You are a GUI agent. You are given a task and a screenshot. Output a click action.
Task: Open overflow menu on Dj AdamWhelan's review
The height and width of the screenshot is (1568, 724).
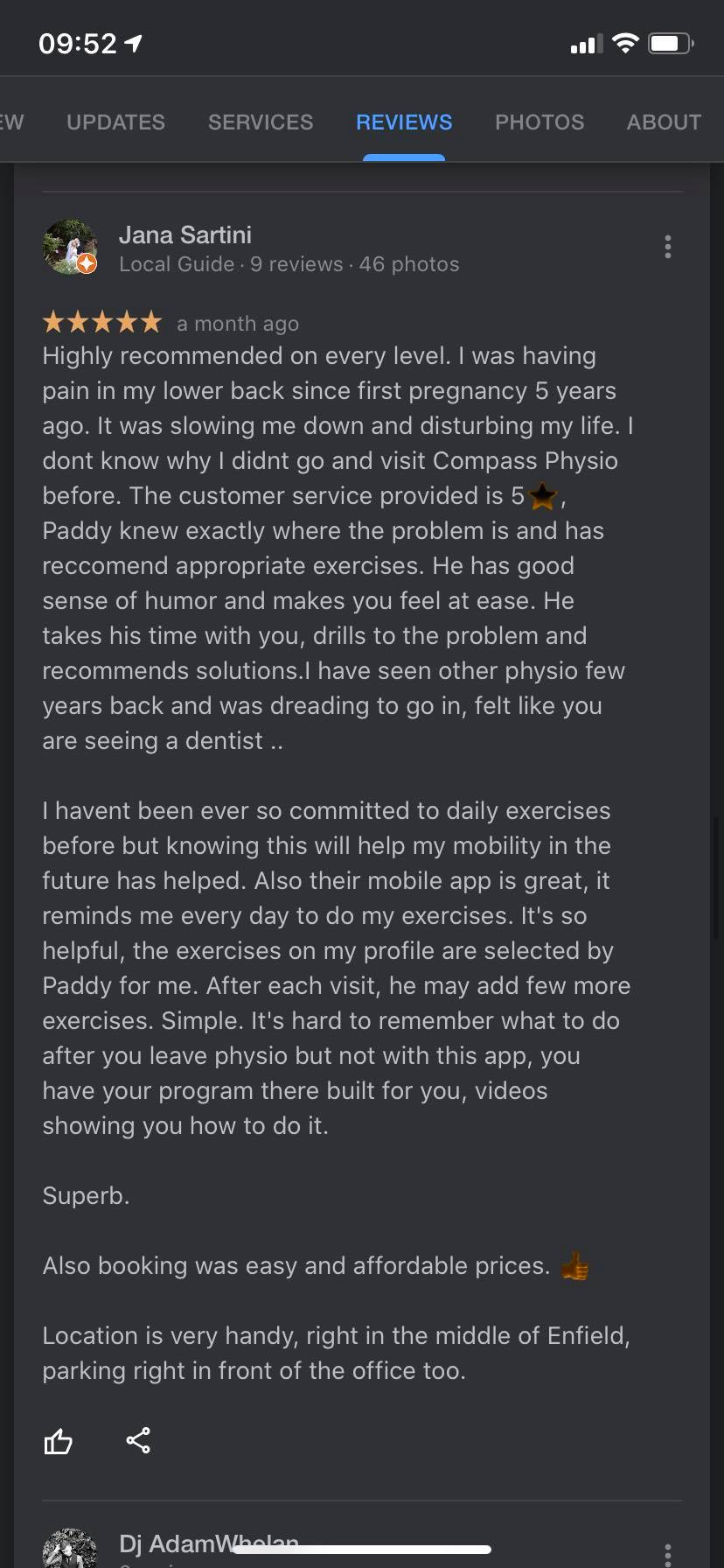668,1554
